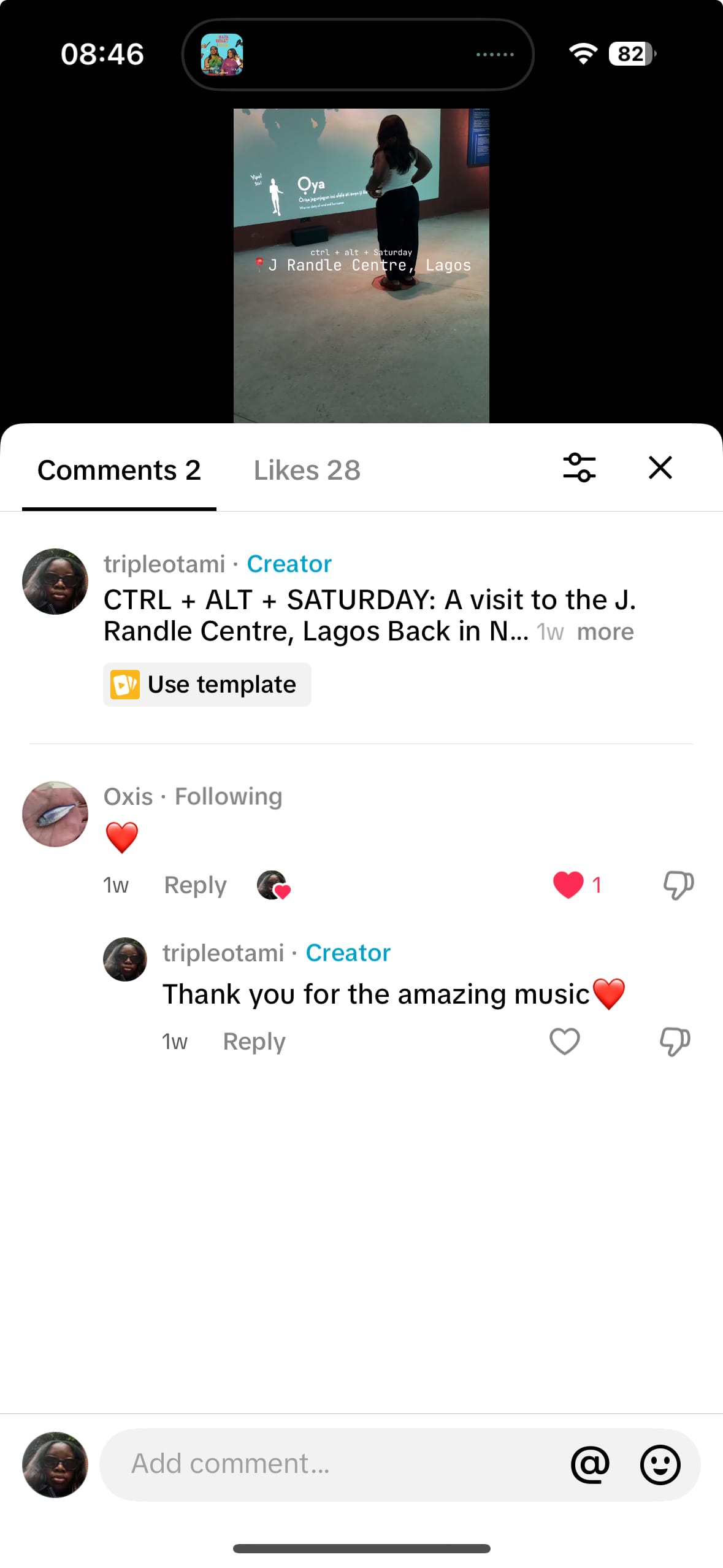
Task: Focus the Add comment field
Action: pos(331,1464)
